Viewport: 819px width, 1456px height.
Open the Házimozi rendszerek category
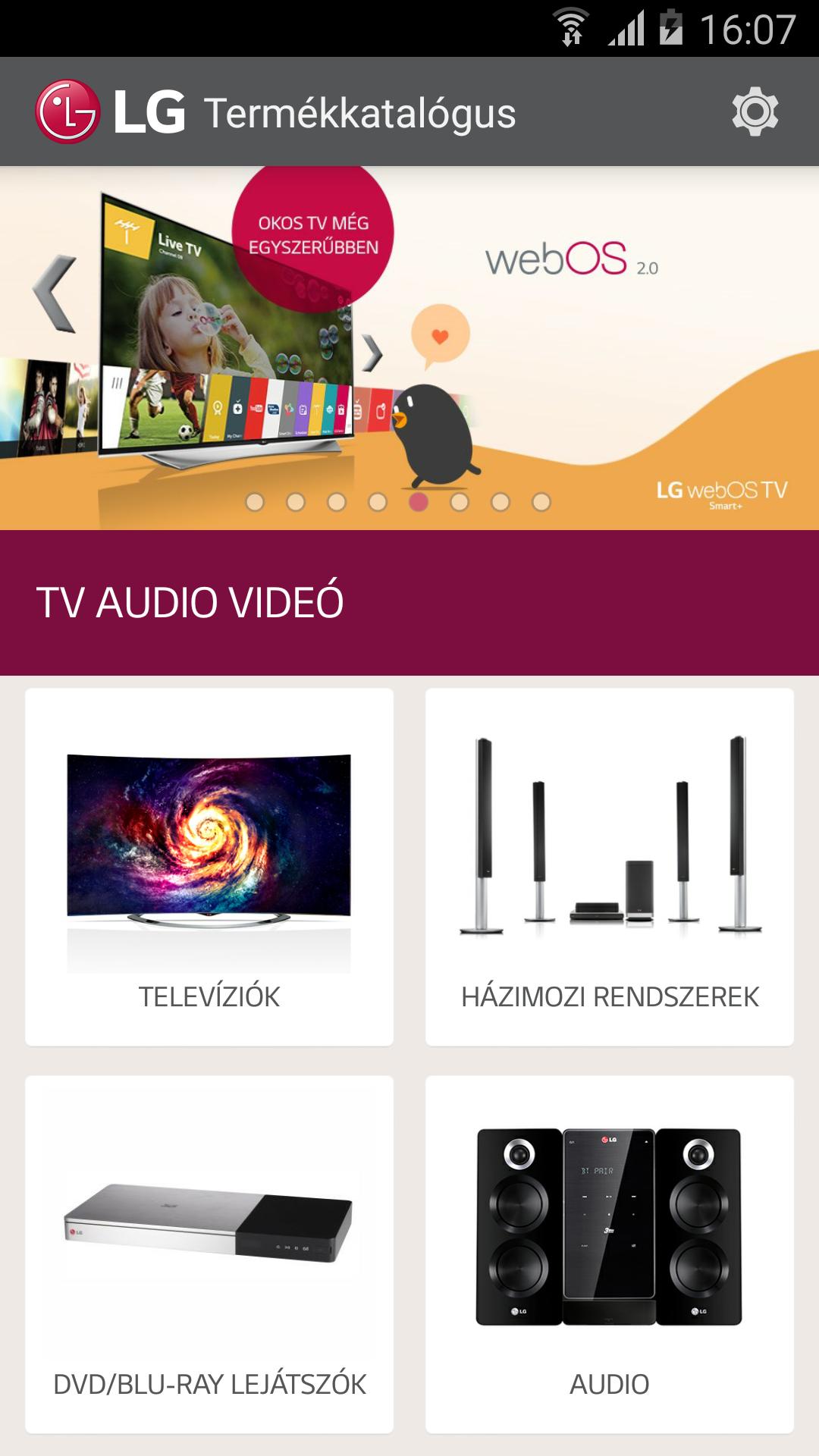click(x=609, y=867)
